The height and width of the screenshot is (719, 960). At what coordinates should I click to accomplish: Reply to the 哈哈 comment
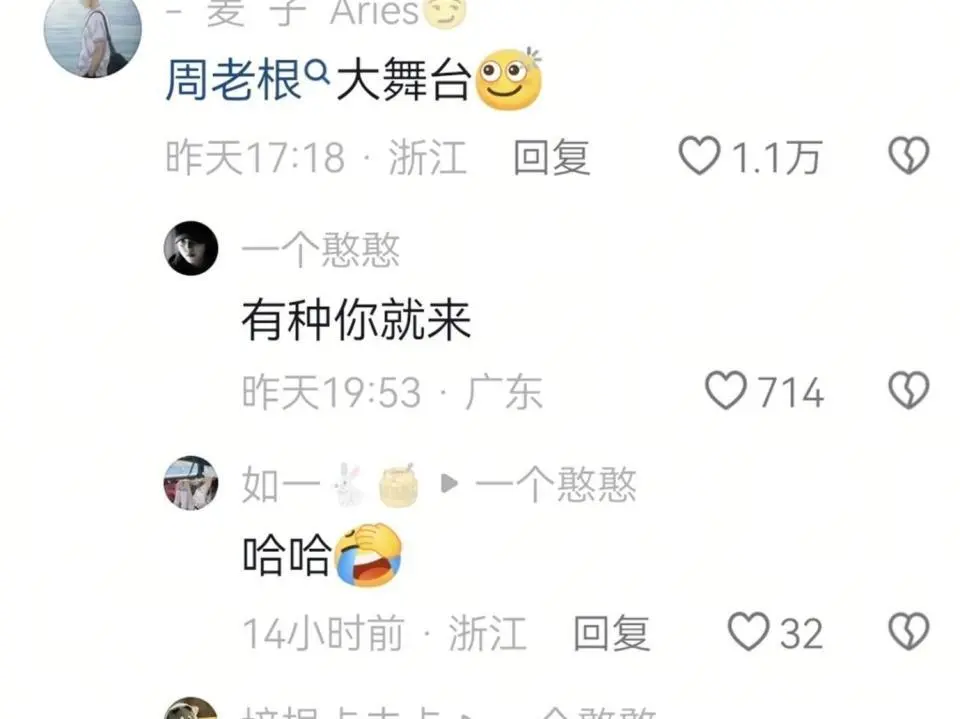(x=611, y=633)
